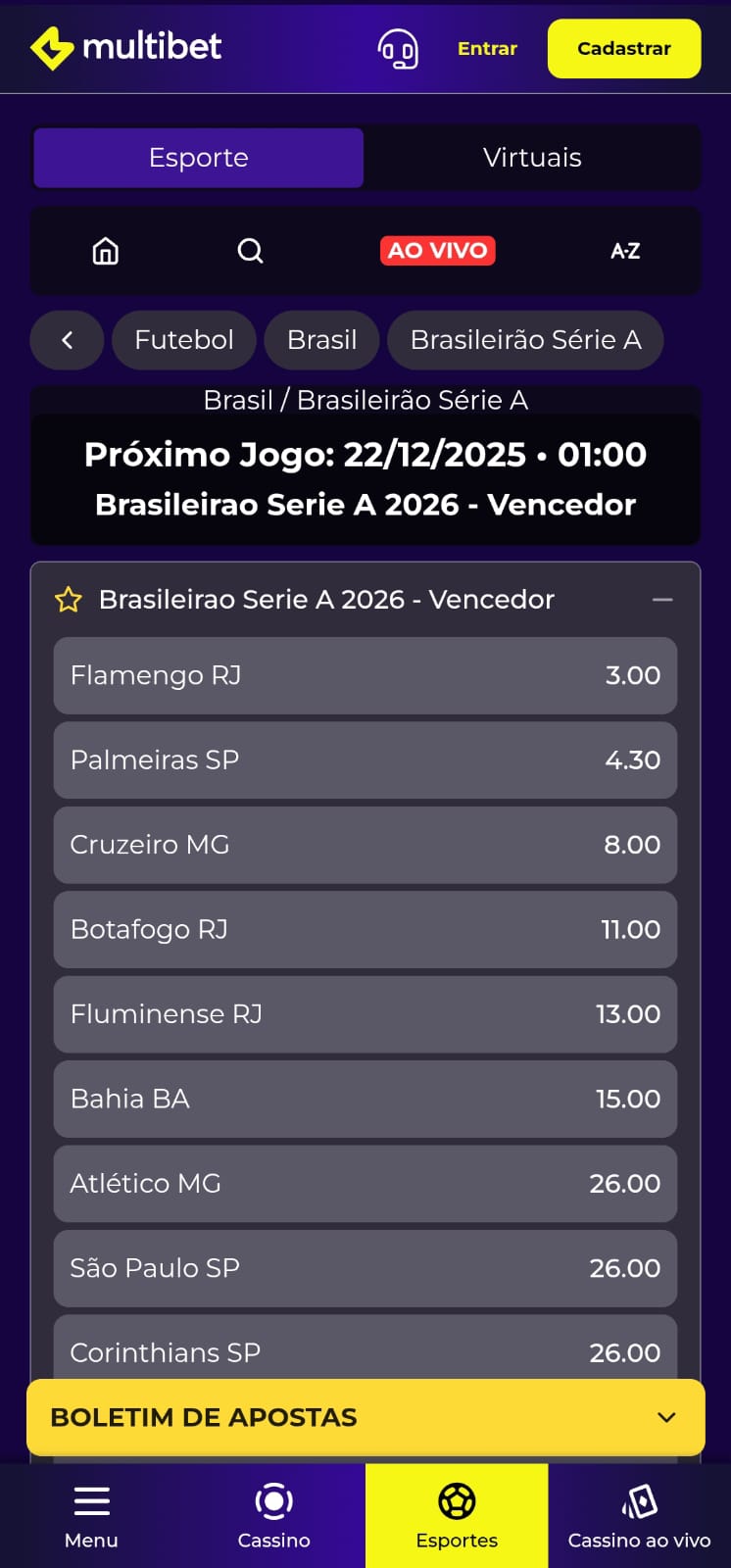Expand the BOLETIM DE APOSTAS panel
The height and width of the screenshot is (1568, 731).
pos(365,1417)
